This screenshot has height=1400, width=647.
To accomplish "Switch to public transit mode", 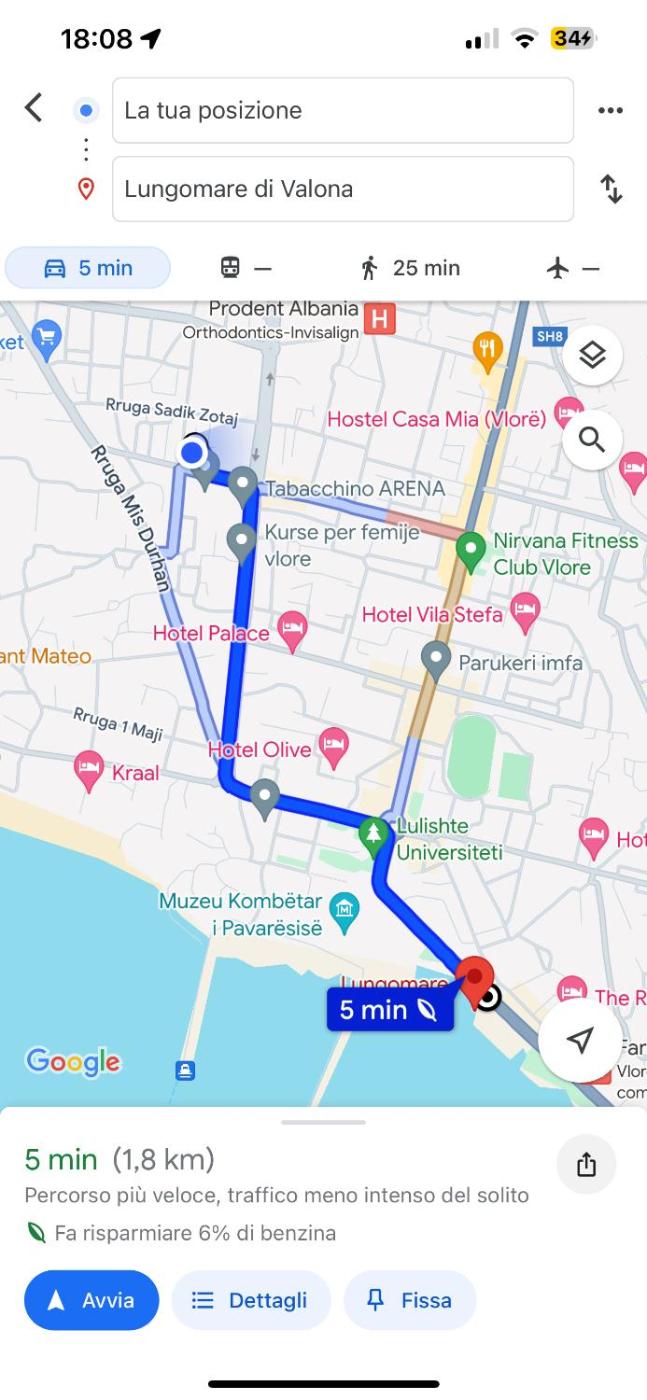I will [245, 268].
